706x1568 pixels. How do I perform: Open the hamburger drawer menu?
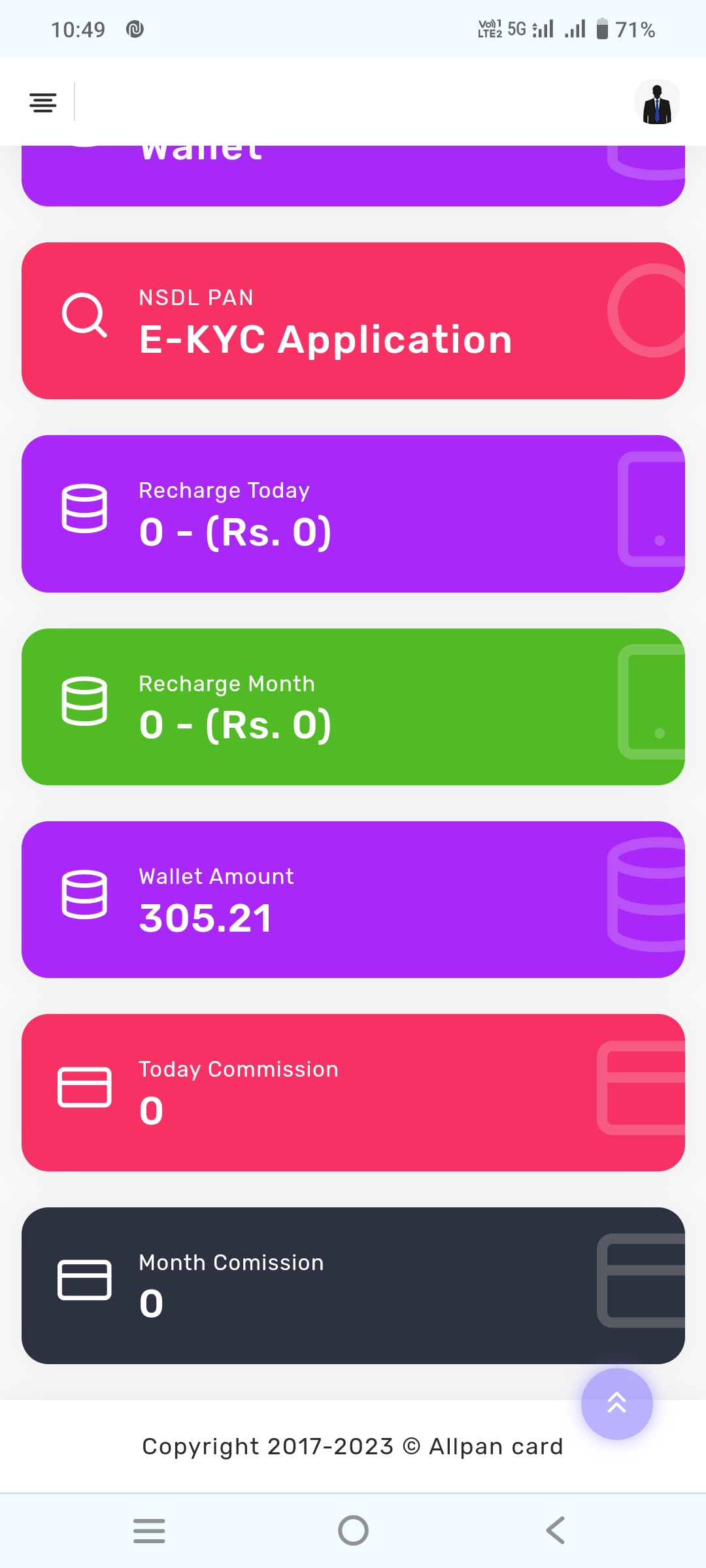tap(43, 103)
